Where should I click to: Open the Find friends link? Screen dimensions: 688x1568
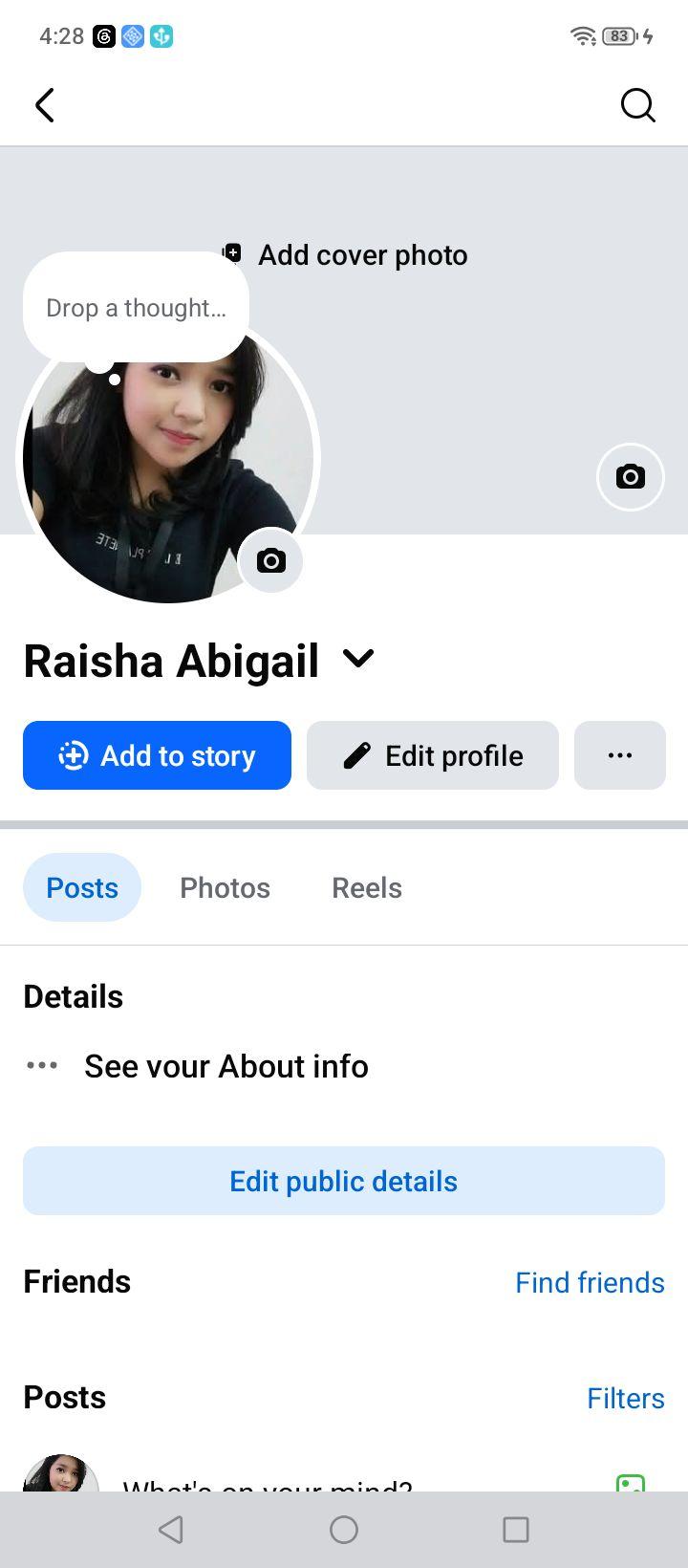[x=590, y=1282]
